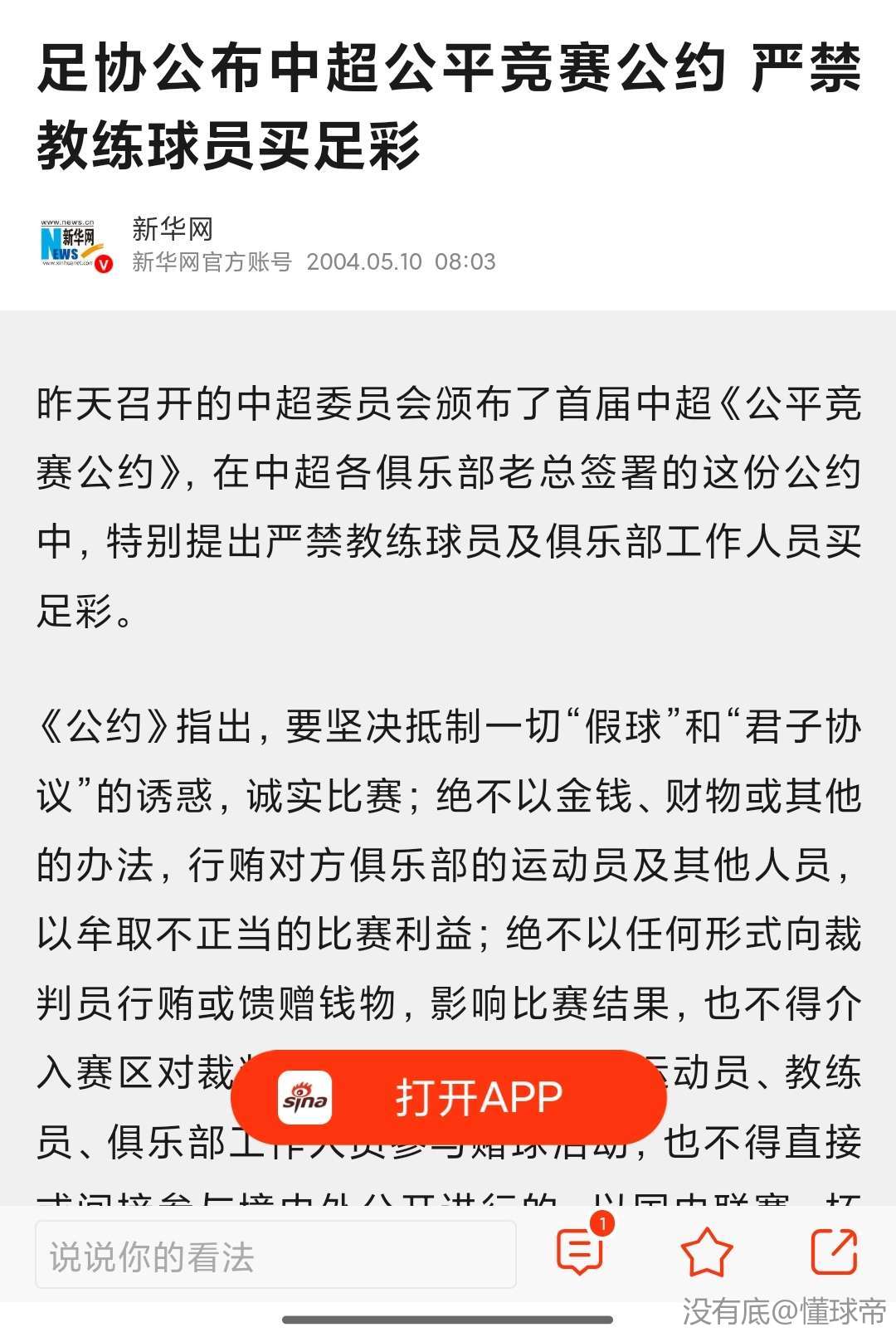Image resolution: width=896 pixels, height=1337 pixels.
Task: Open the 说说你的看法 comment field
Action: coord(275,1255)
